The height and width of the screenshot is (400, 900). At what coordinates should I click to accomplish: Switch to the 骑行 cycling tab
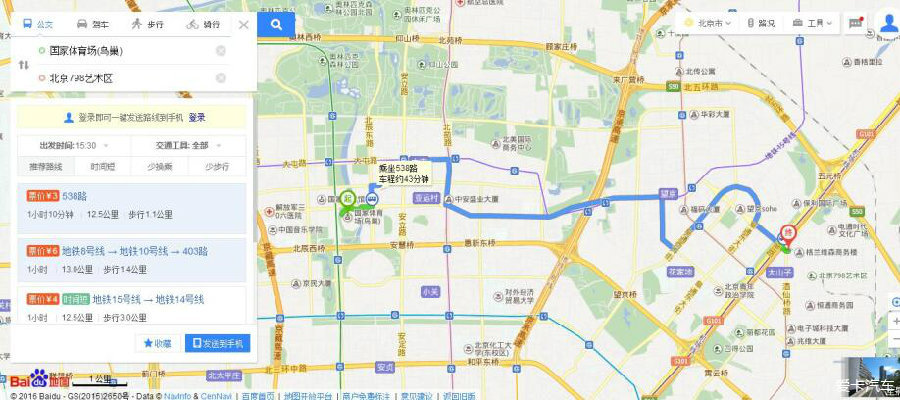click(x=204, y=23)
